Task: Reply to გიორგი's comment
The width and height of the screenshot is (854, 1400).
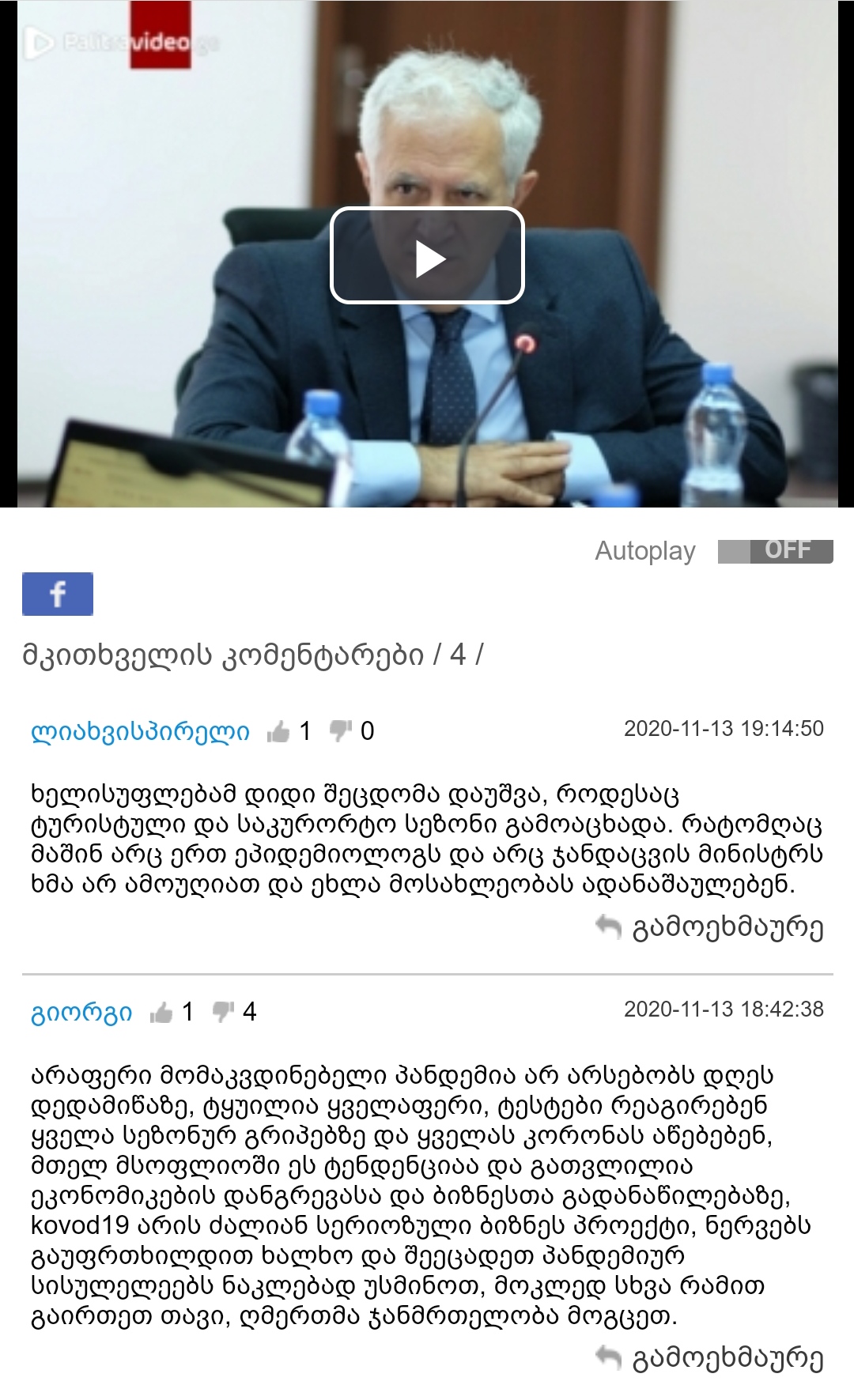Action: [710, 1358]
